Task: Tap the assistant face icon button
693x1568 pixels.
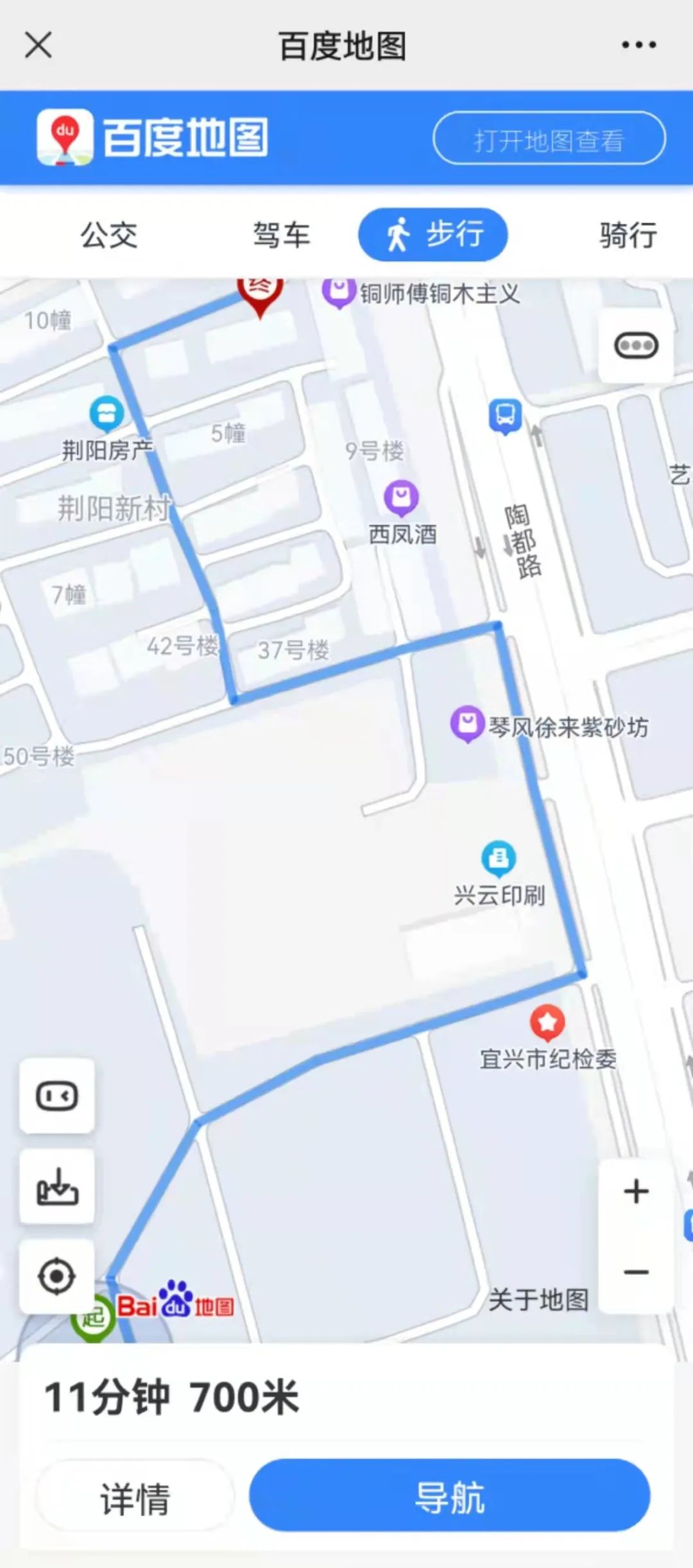Action: 56,1096
